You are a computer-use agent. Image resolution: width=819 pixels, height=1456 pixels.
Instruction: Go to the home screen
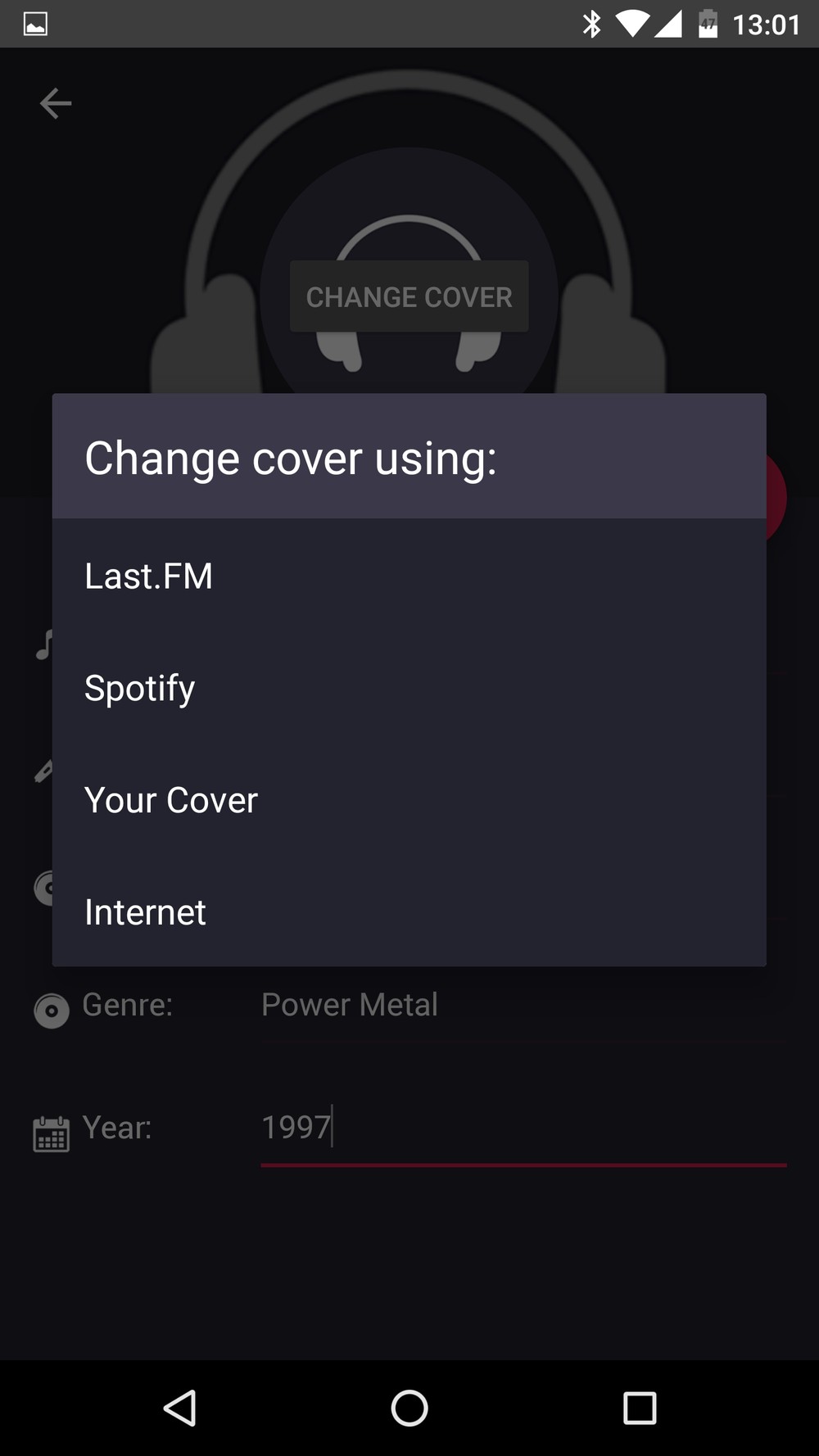[409, 1408]
